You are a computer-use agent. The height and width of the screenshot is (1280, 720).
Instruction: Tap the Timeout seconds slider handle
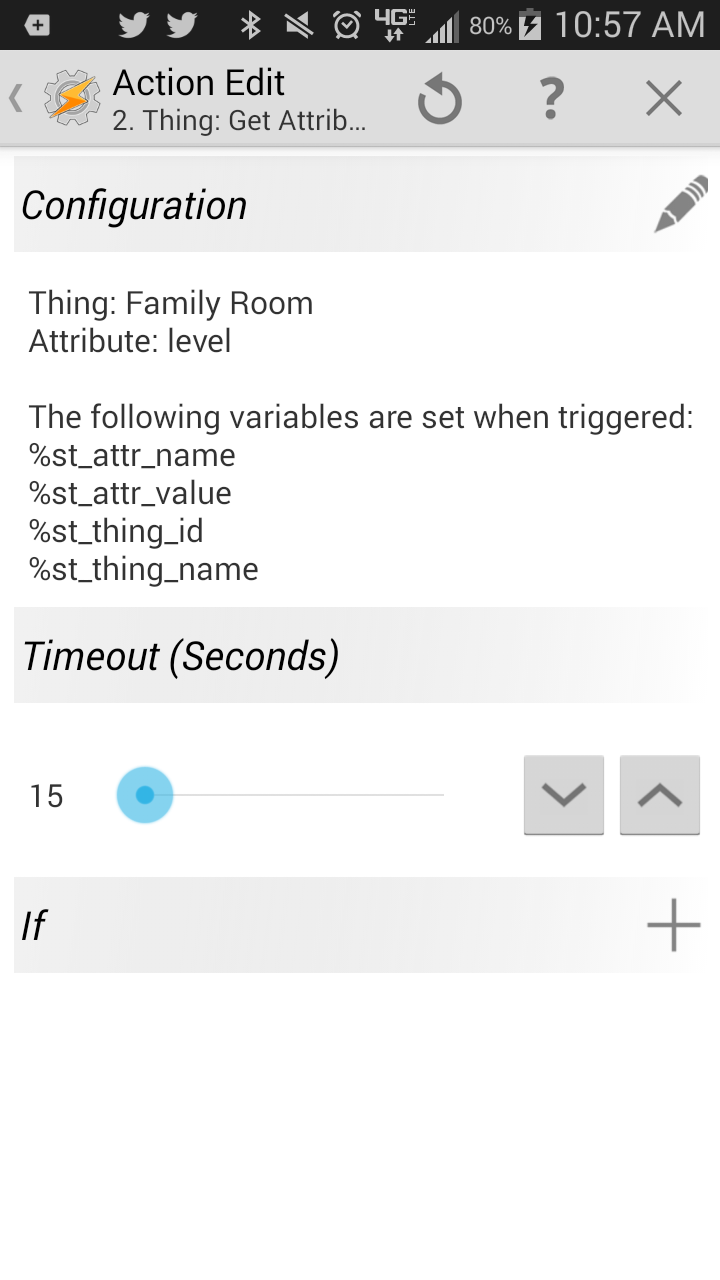(145, 795)
